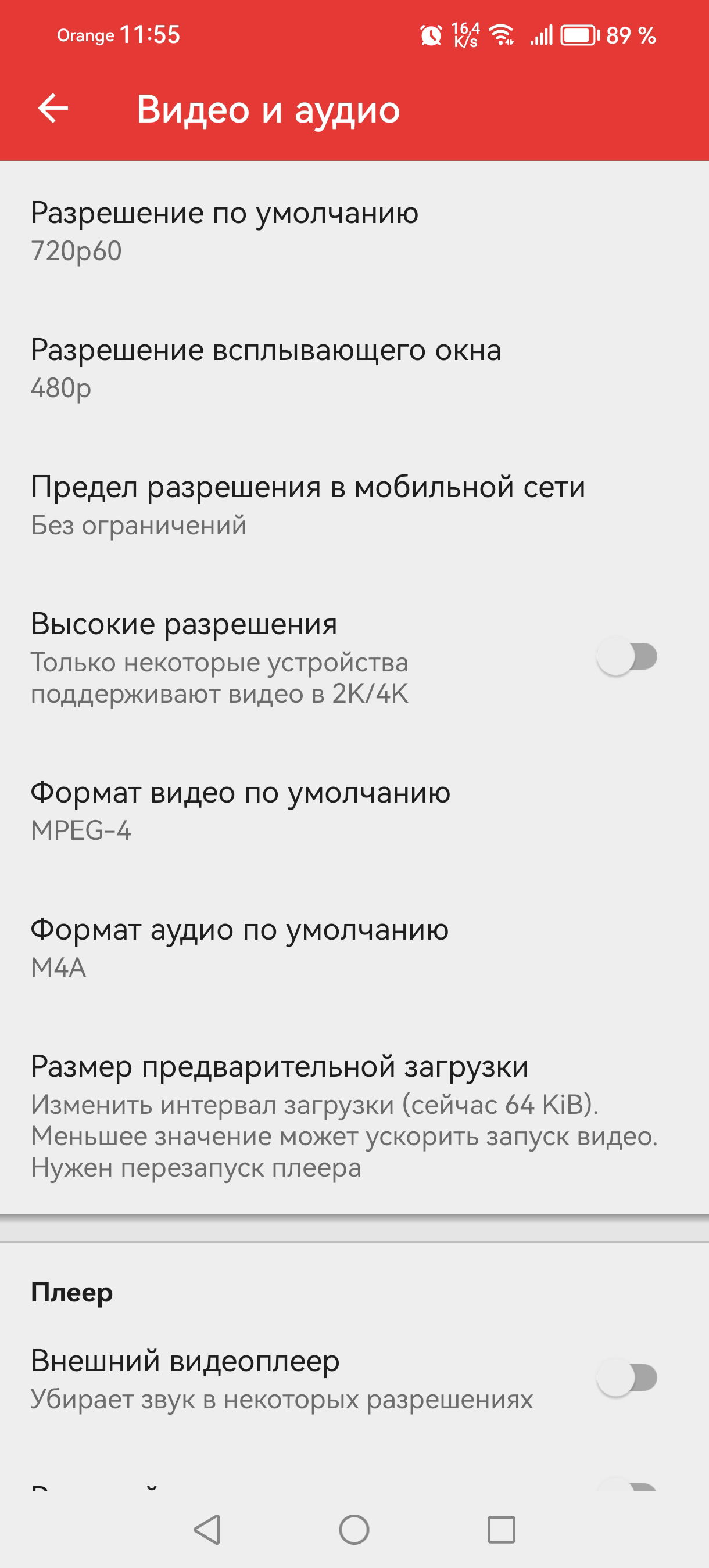Viewport: 709px width, 1568px height.
Task: Open recent apps from navigation bar
Action: coord(502,1530)
